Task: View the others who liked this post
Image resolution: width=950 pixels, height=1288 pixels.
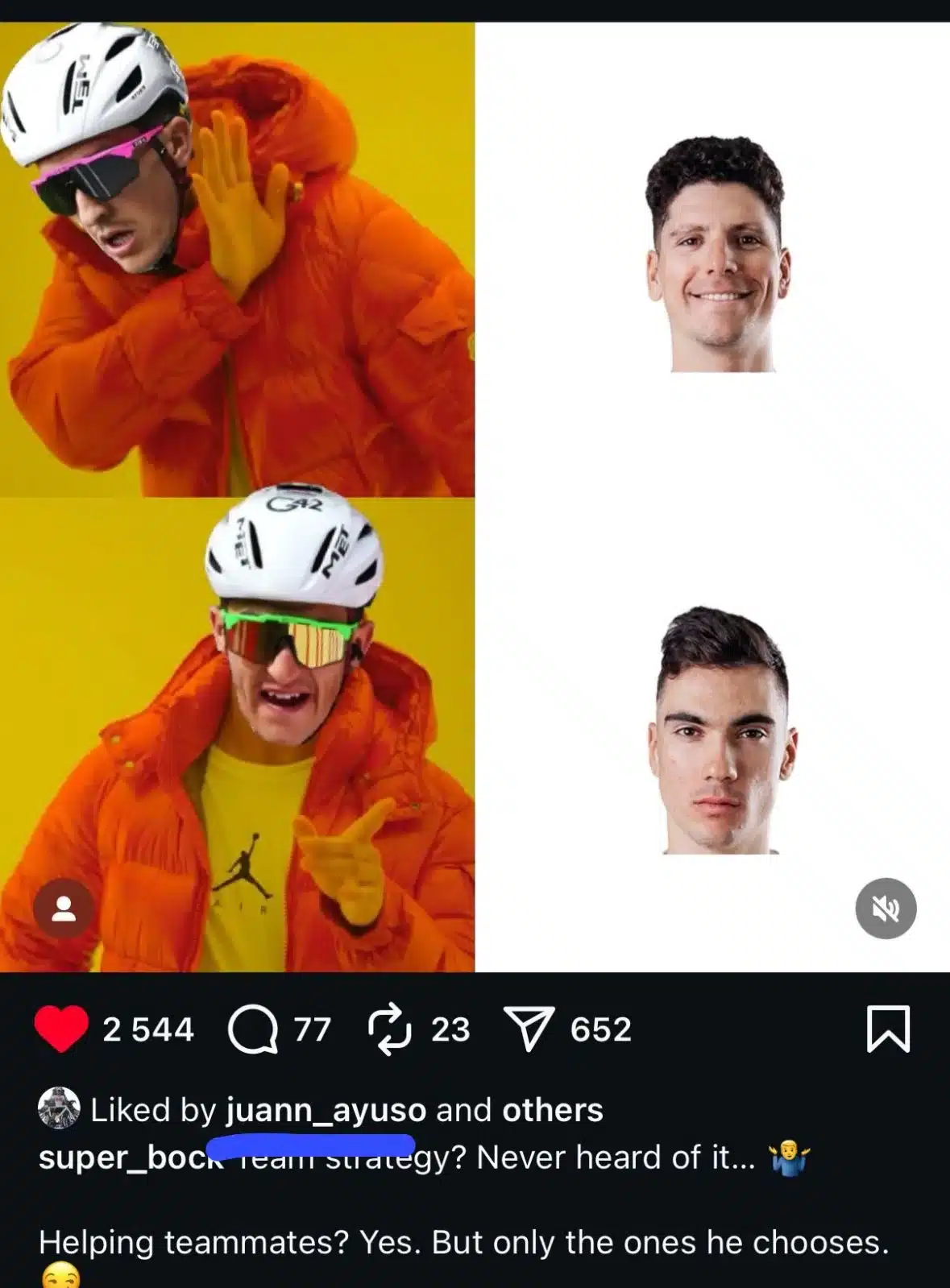Action: [552, 1110]
